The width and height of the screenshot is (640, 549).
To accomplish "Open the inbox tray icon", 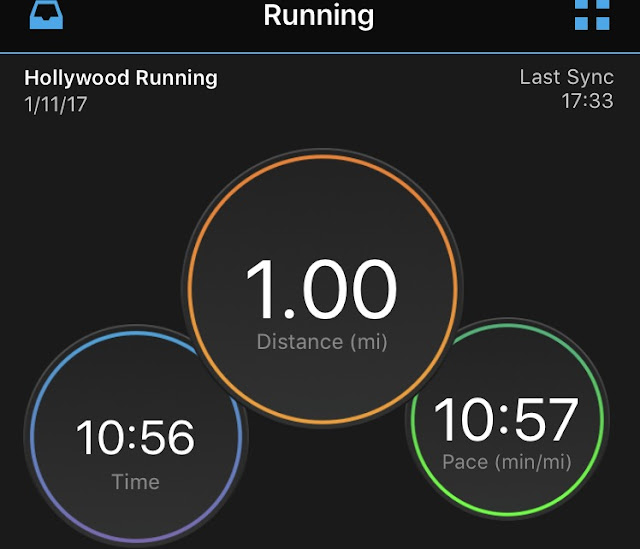I will coord(46,15).
